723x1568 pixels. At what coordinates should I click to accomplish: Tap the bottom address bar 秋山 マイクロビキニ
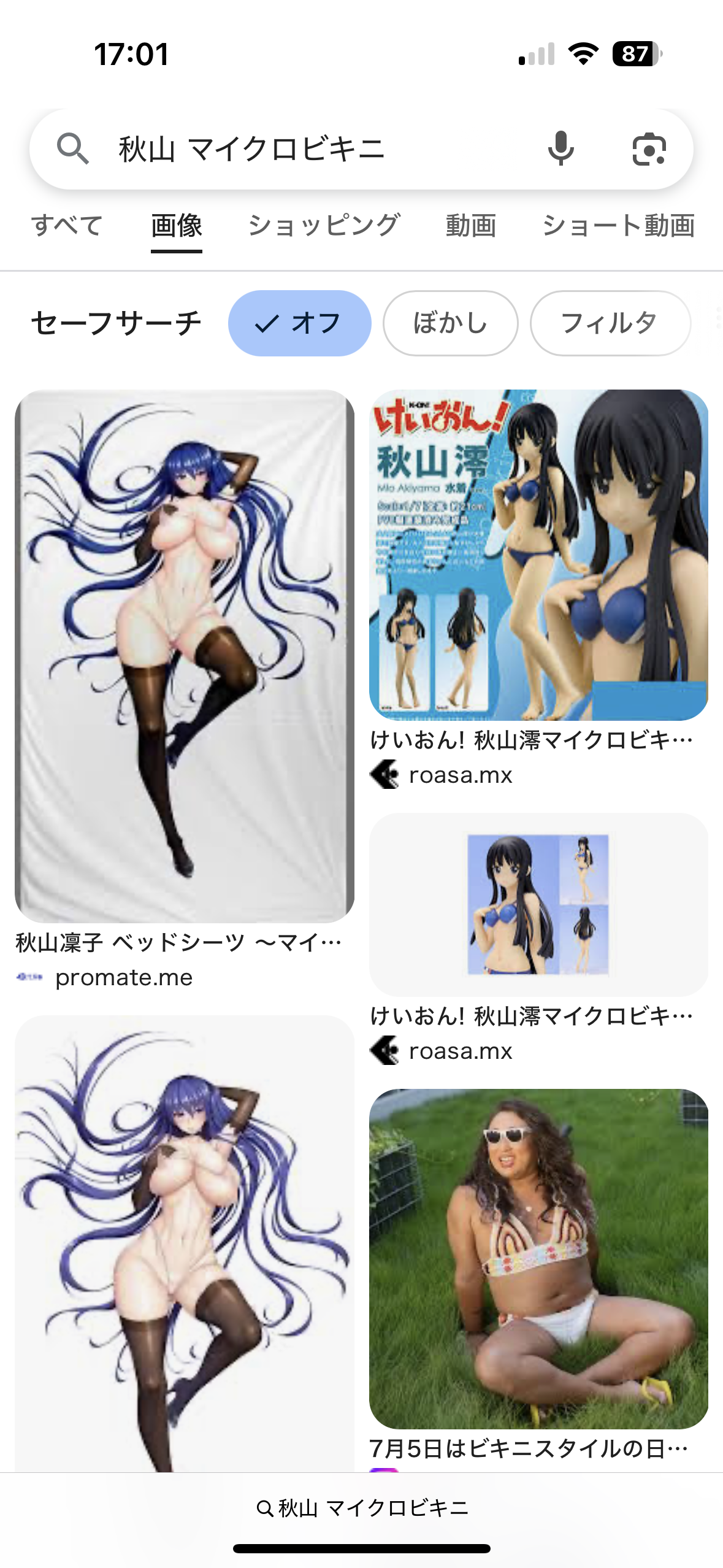(x=362, y=1507)
